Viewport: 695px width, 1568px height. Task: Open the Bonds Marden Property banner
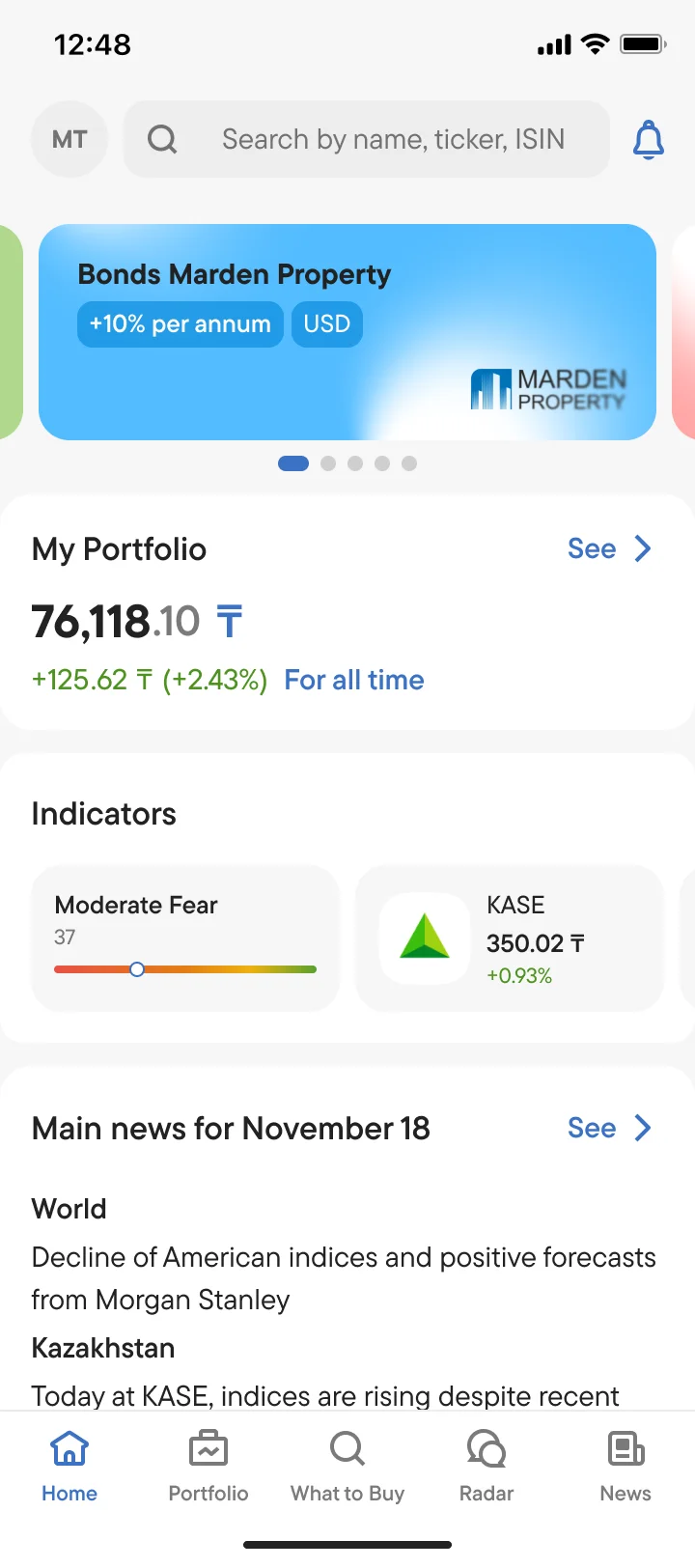coord(347,332)
